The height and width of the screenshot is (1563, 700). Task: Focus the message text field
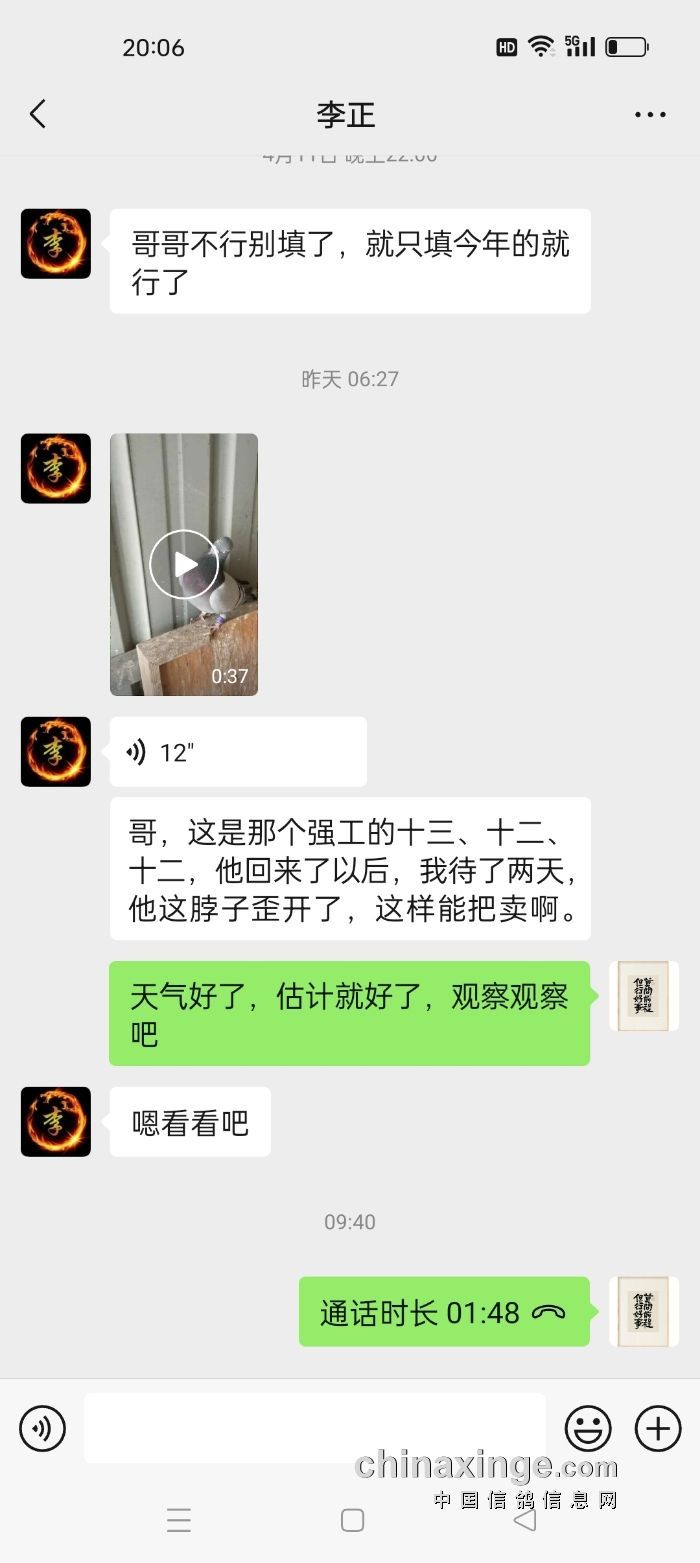[315, 1428]
